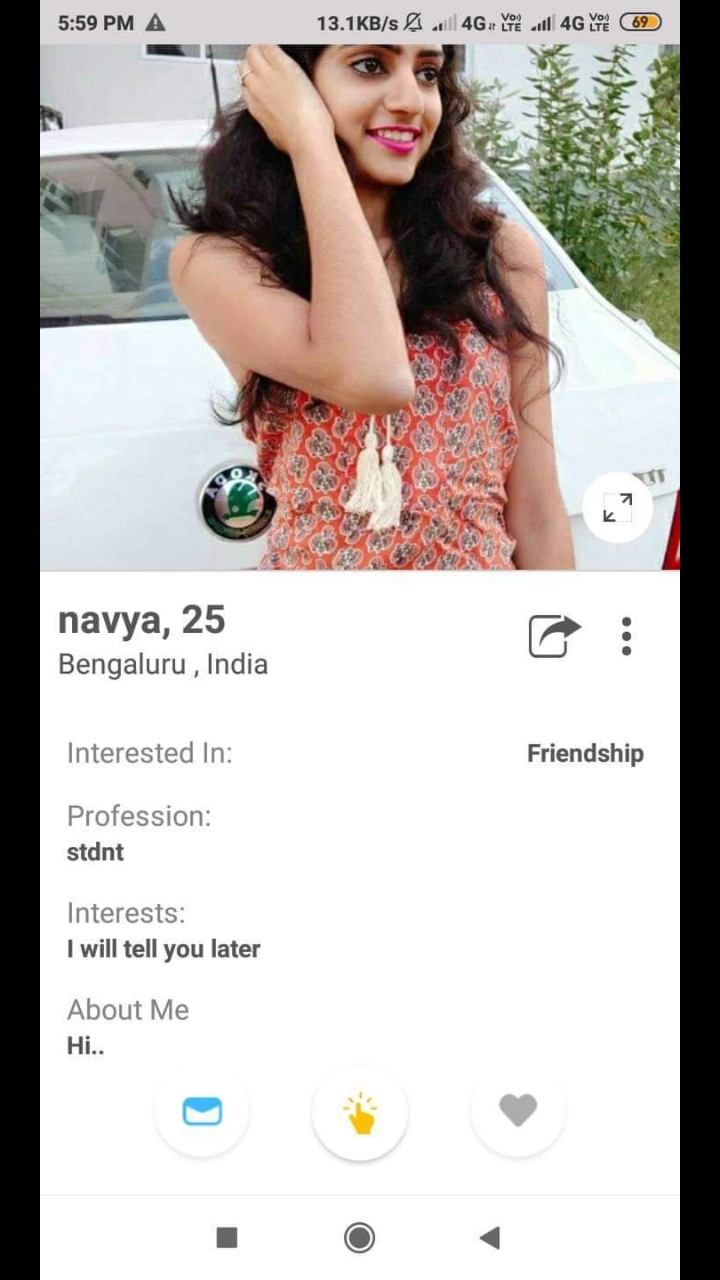Image resolution: width=720 pixels, height=1280 pixels.
Task: Send a message with the envelope button
Action: [x=202, y=1111]
